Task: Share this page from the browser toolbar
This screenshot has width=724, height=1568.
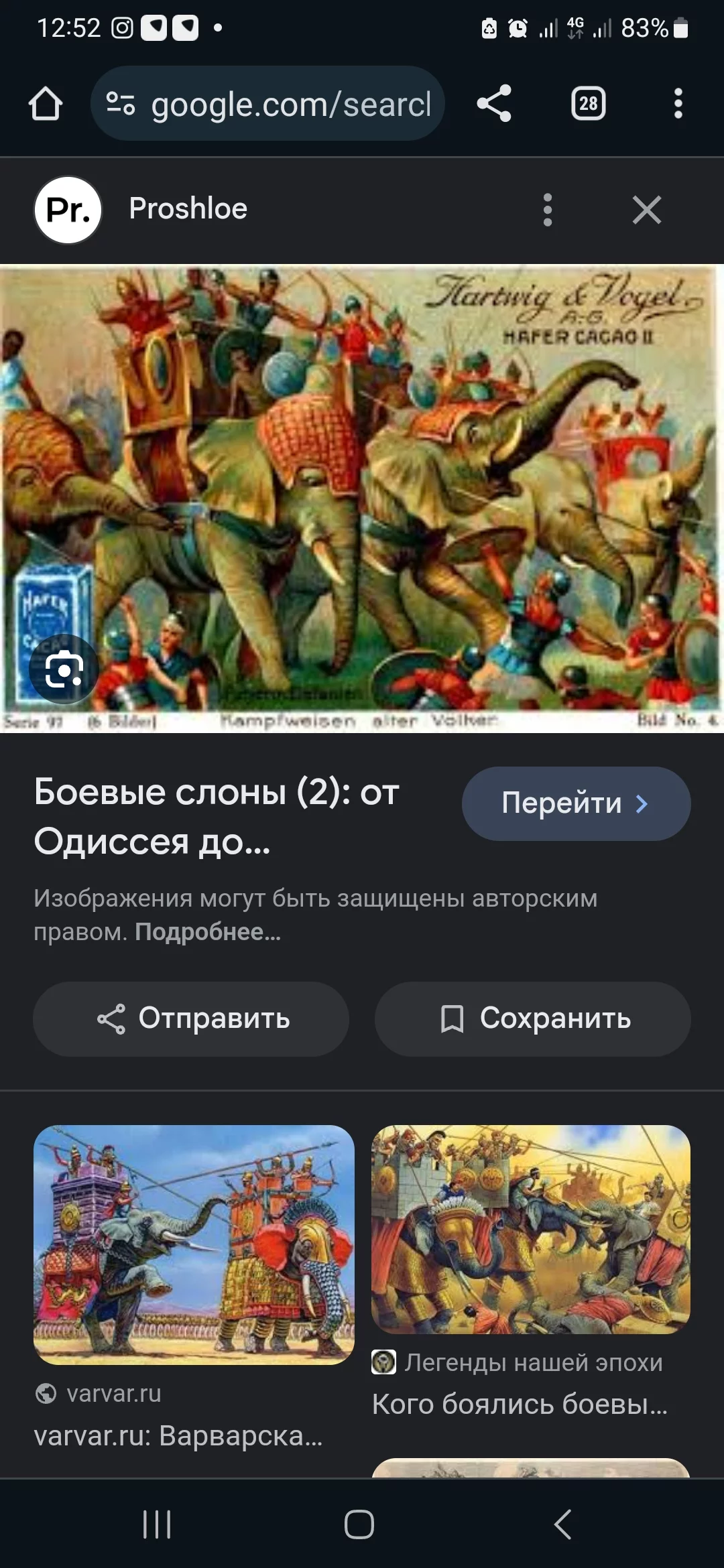Action: [494, 104]
